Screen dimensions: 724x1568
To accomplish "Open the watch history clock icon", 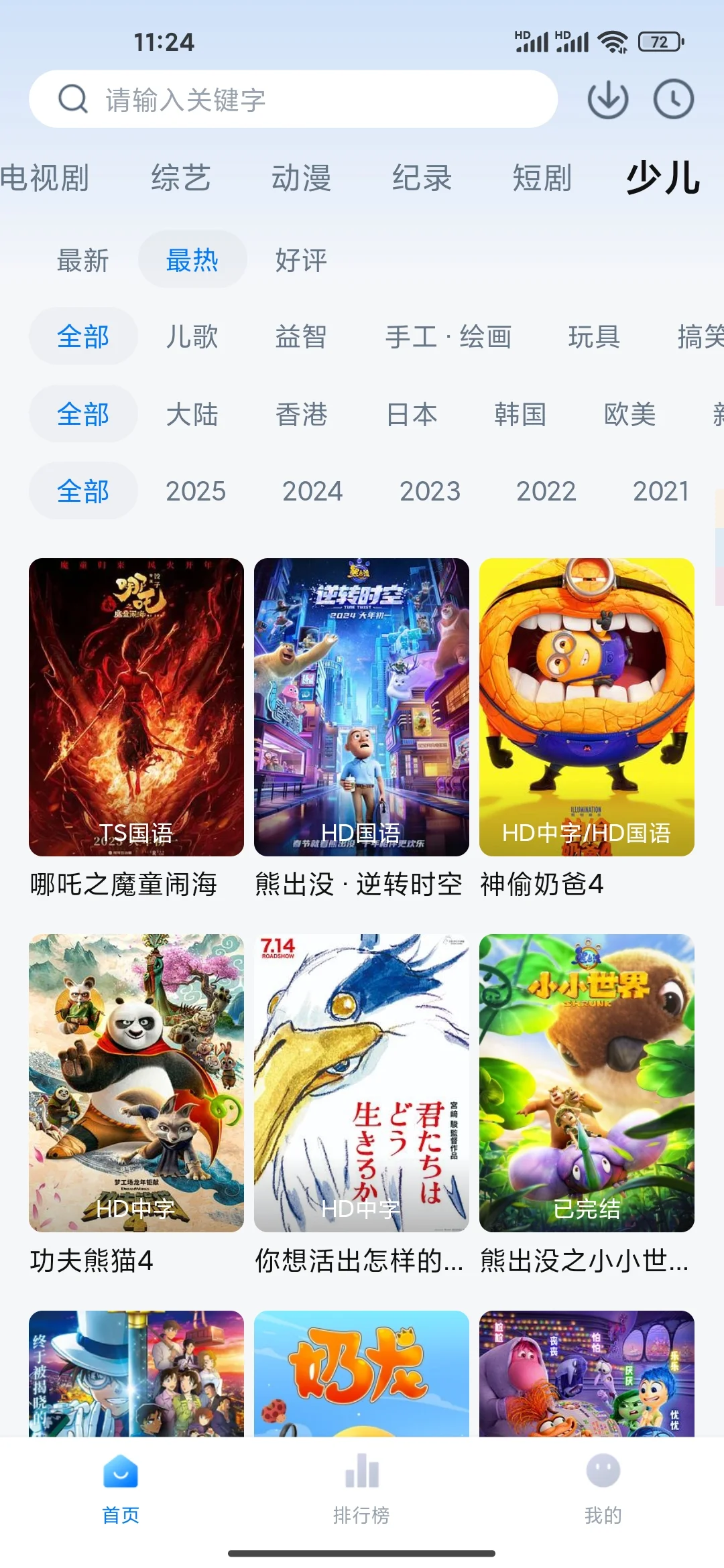I will (673, 100).
